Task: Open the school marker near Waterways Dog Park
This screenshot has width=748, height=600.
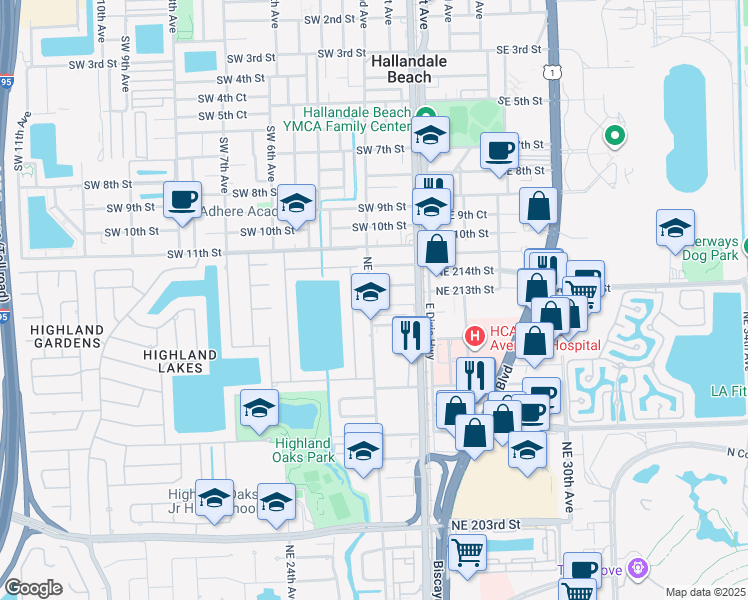Action: [x=675, y=228]
